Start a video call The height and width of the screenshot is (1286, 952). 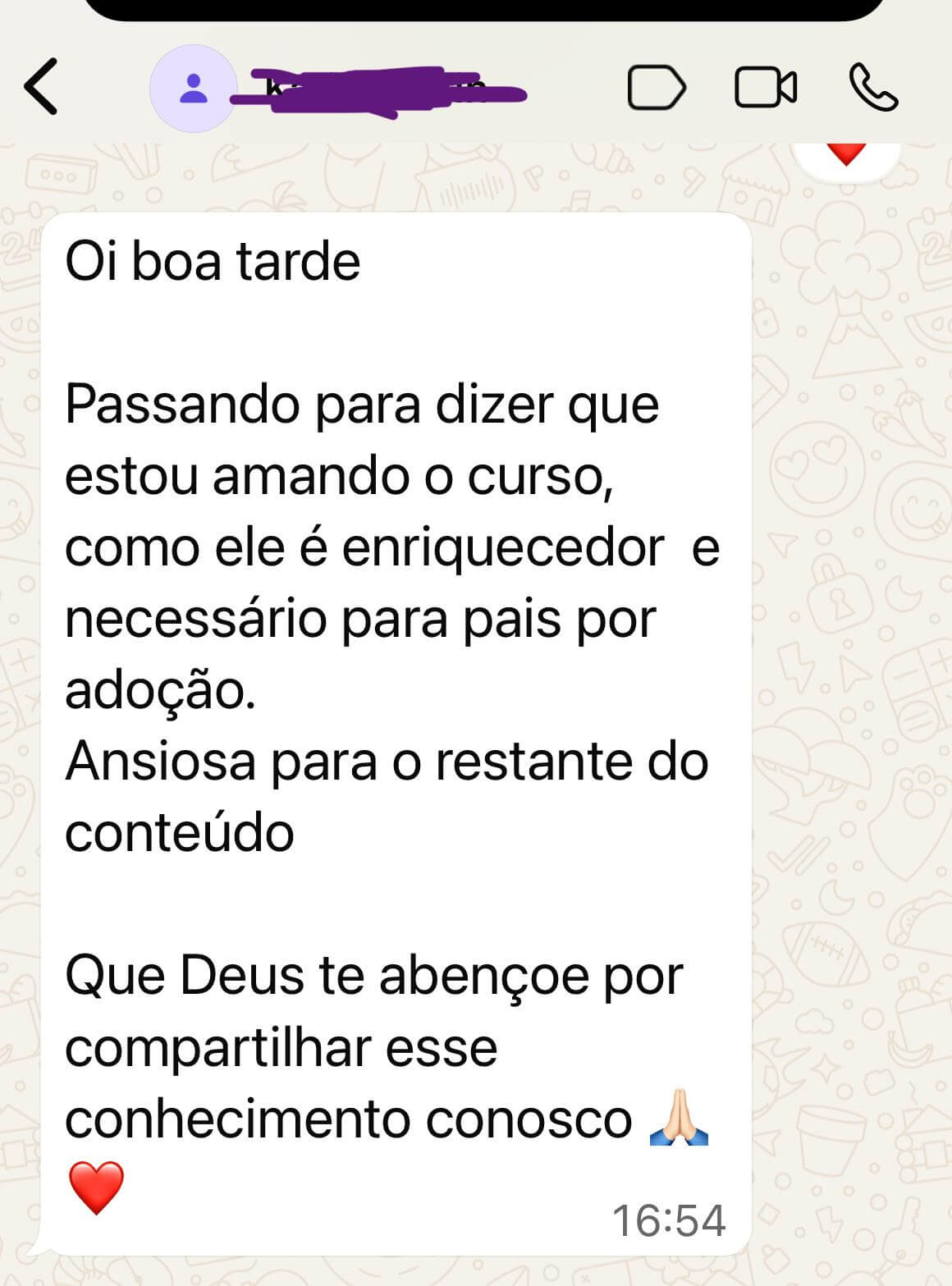pyautogui.click(x=765, y=88)
